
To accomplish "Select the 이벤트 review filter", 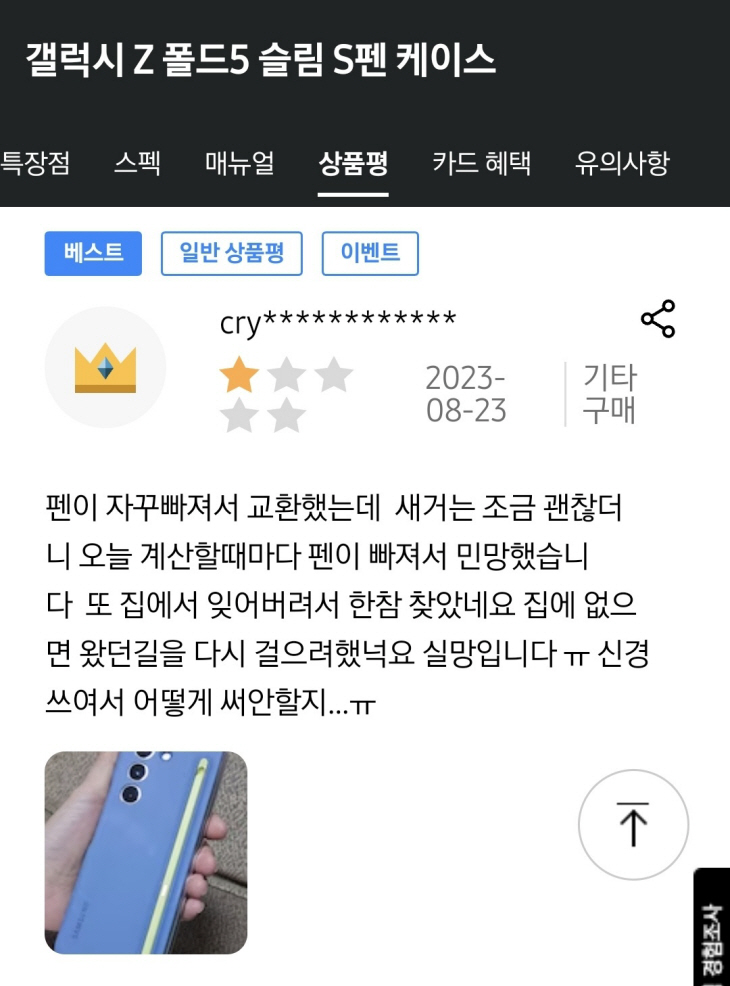I will [x=370, y=253].
